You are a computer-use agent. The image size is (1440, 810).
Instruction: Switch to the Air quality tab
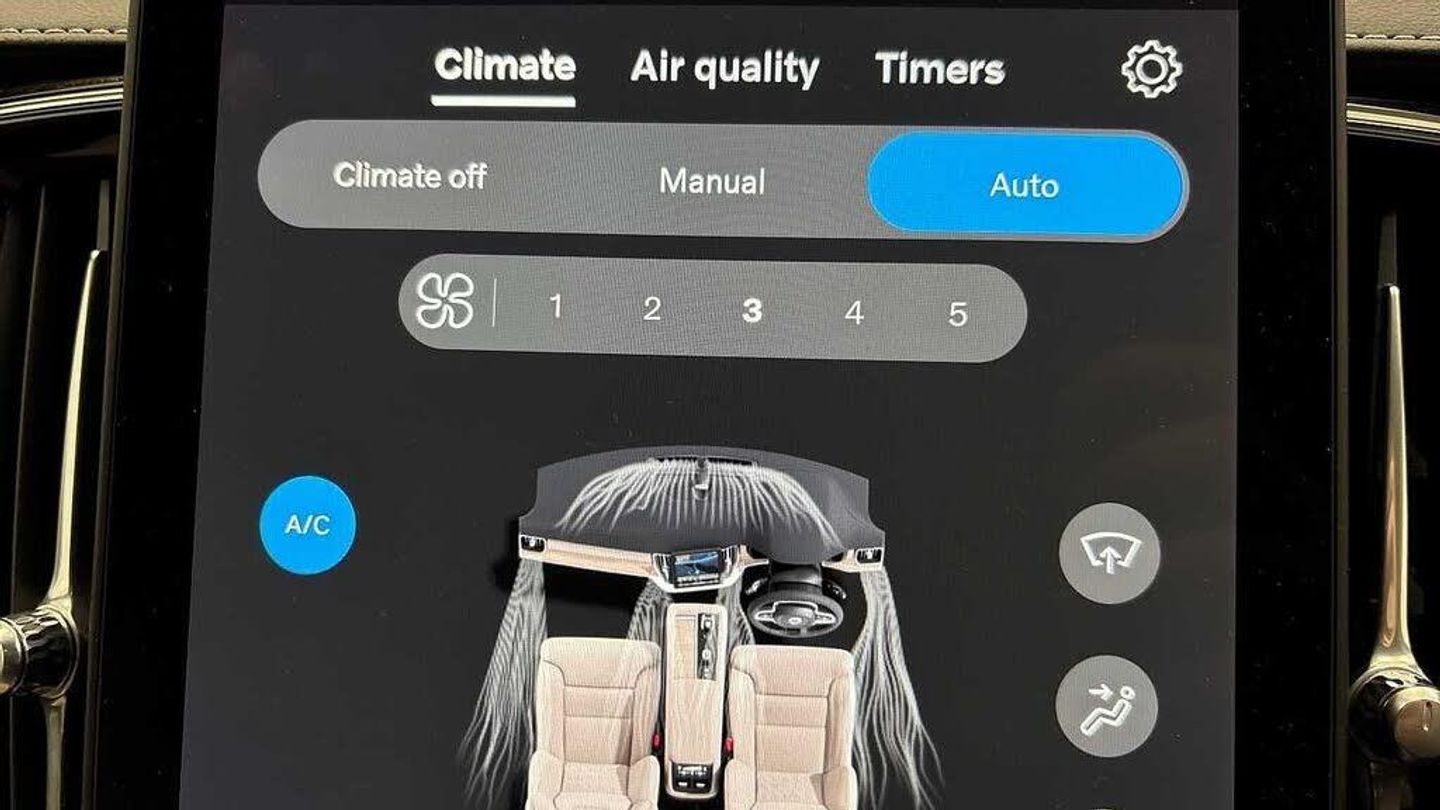click(x=724, y=69)
